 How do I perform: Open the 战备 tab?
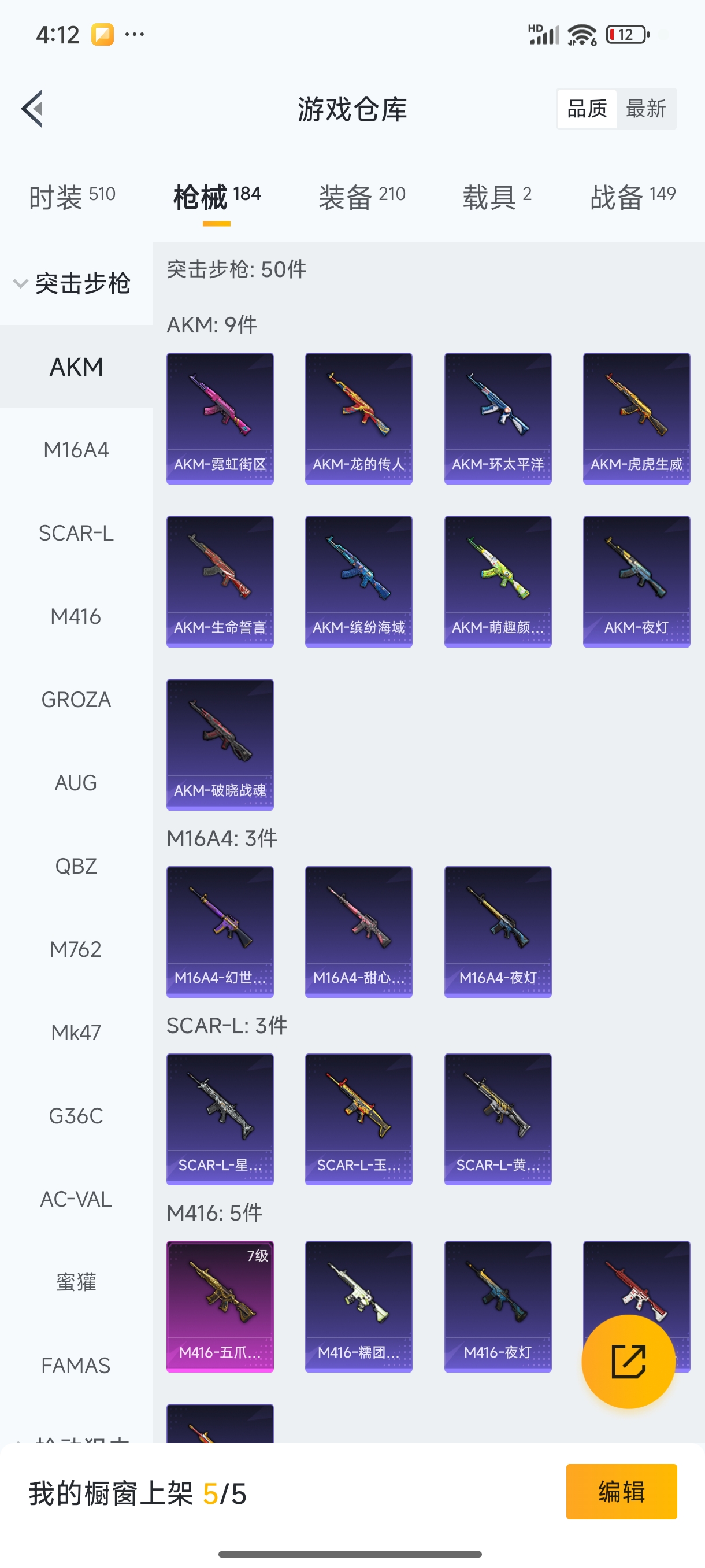[632, 197]
